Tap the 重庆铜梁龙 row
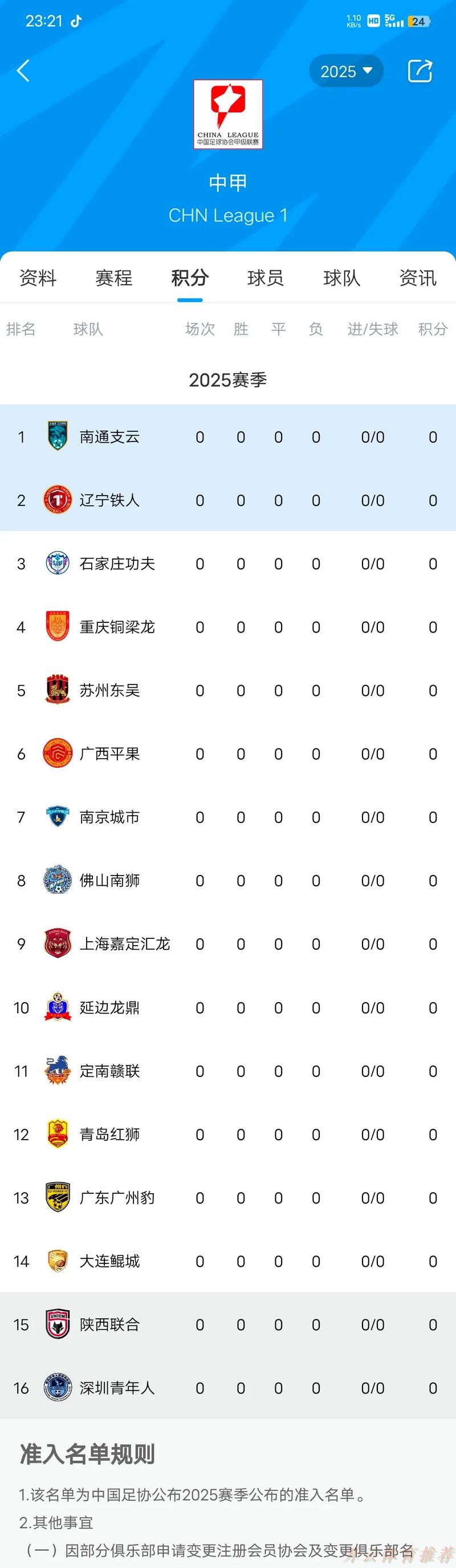Screen dimensions: 456x1568 click(x=117, y=627)
